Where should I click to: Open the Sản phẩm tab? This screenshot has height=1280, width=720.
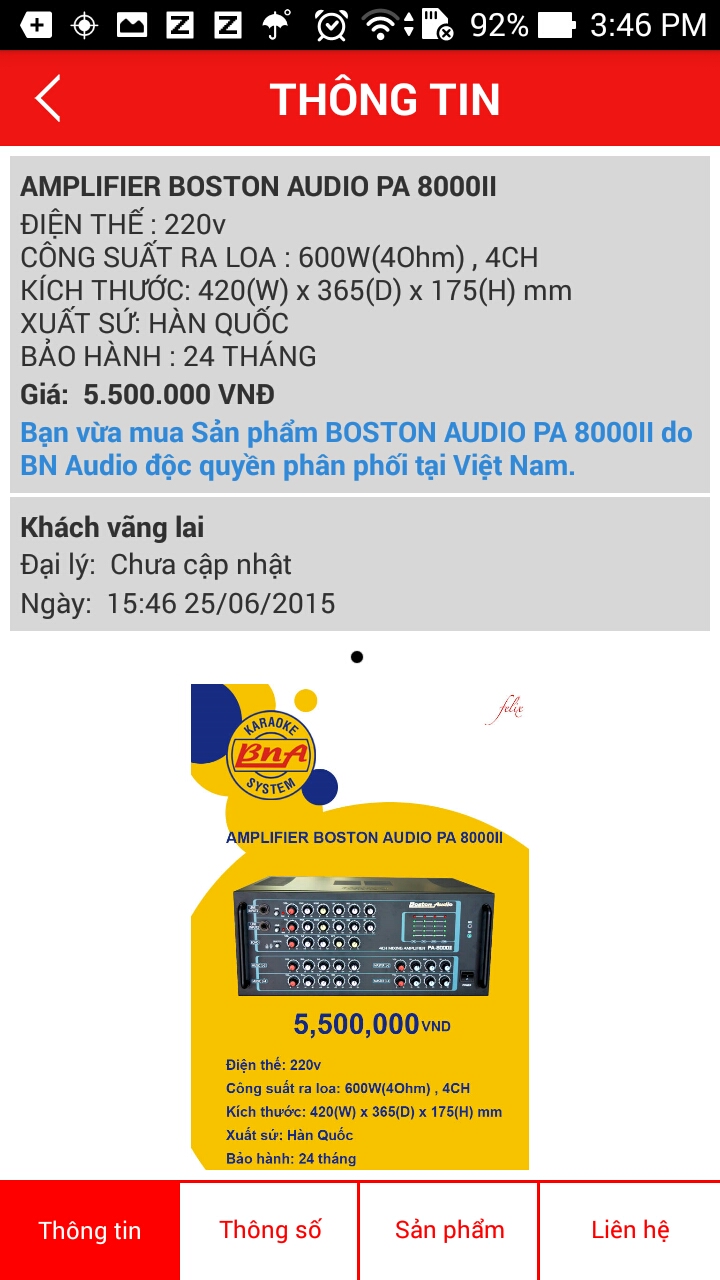click(449, 1230)
